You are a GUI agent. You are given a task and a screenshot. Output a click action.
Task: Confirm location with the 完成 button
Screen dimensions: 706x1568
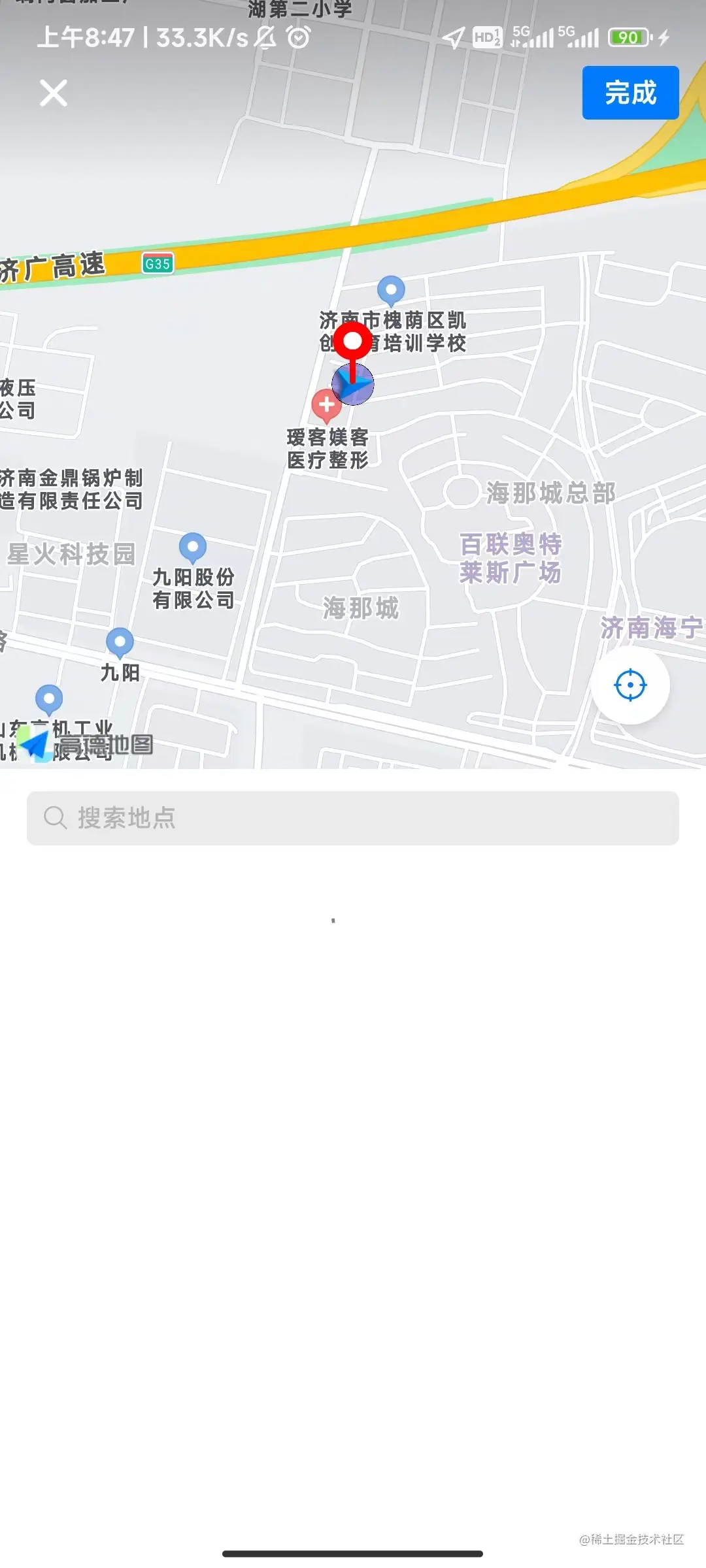(x=630, y=93)
